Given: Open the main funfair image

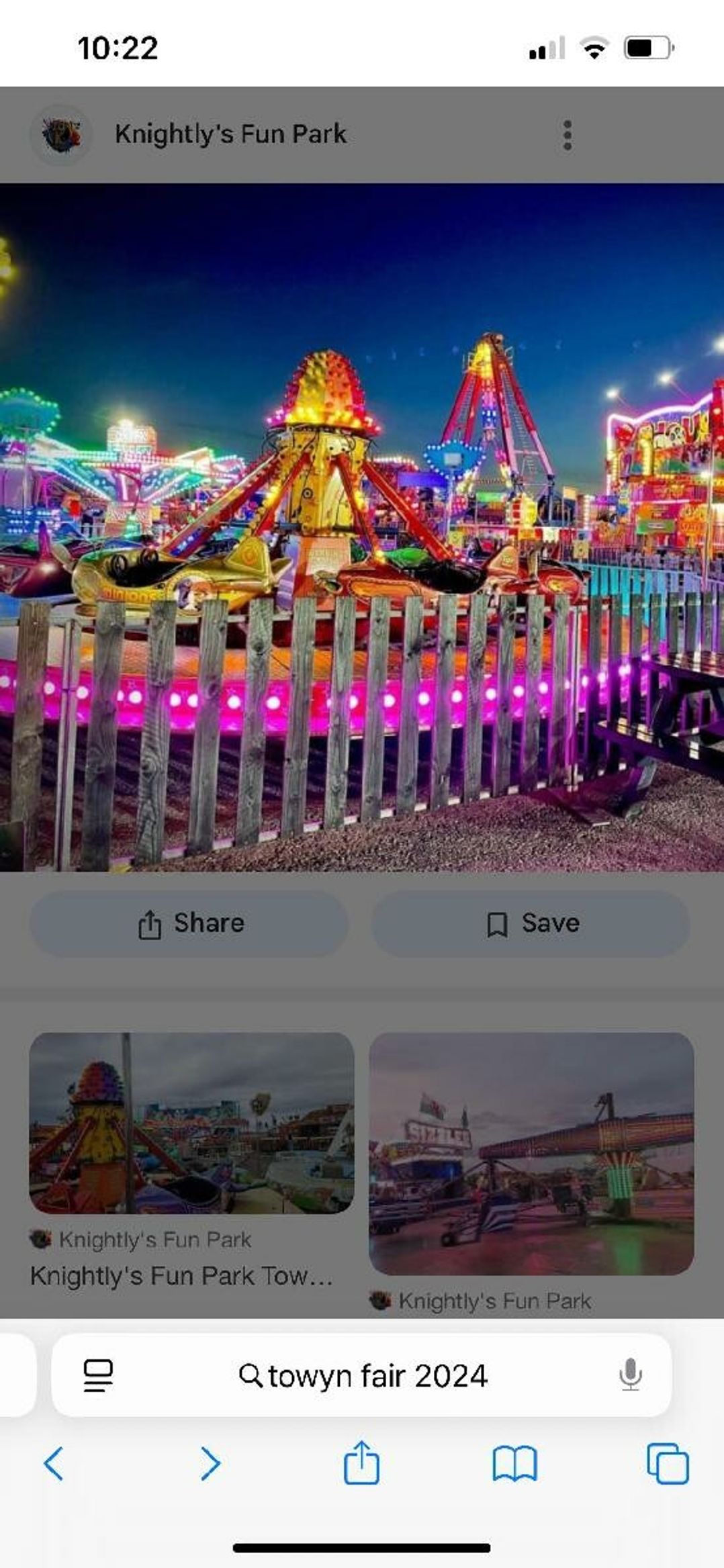Looking at the screenshot, I should pyautogui.click(x=362, y=527).
